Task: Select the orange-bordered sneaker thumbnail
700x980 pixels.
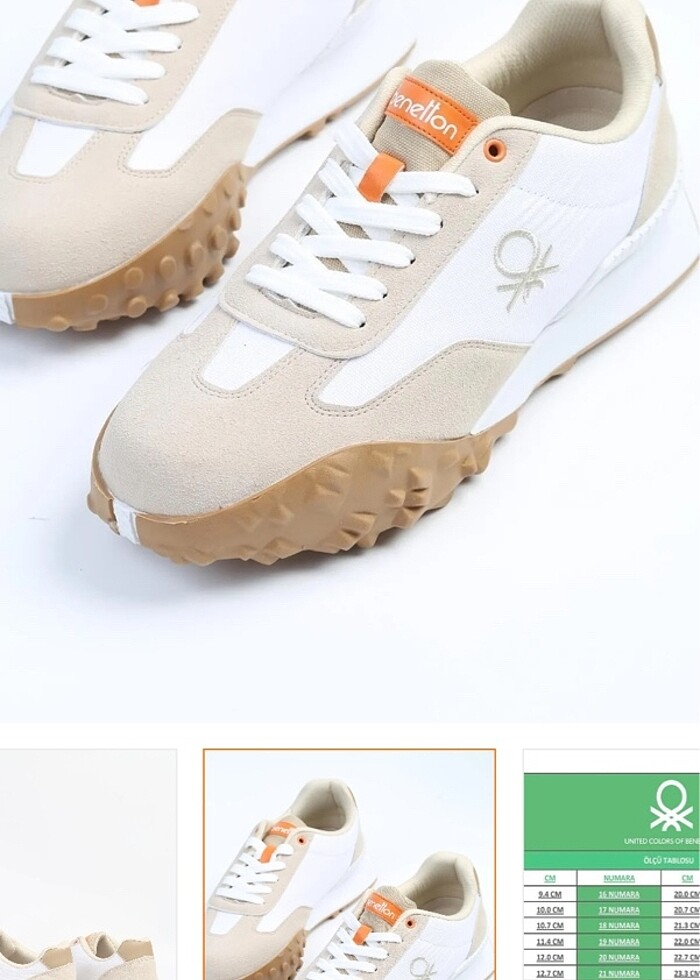Action: click(x=349, y=865)
